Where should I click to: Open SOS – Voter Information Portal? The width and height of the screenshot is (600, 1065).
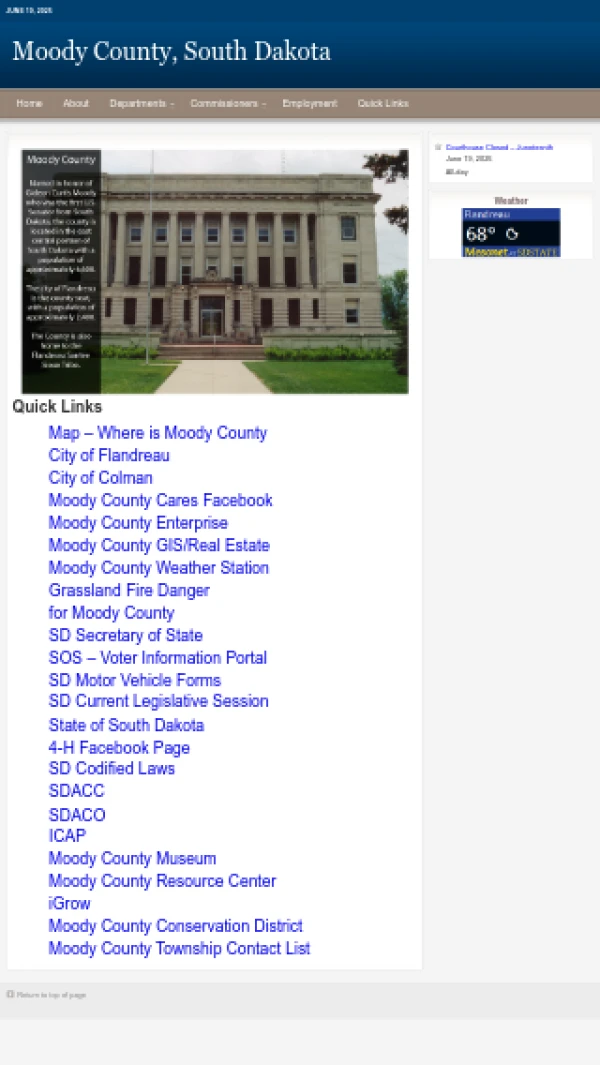(x=157, y=658)
